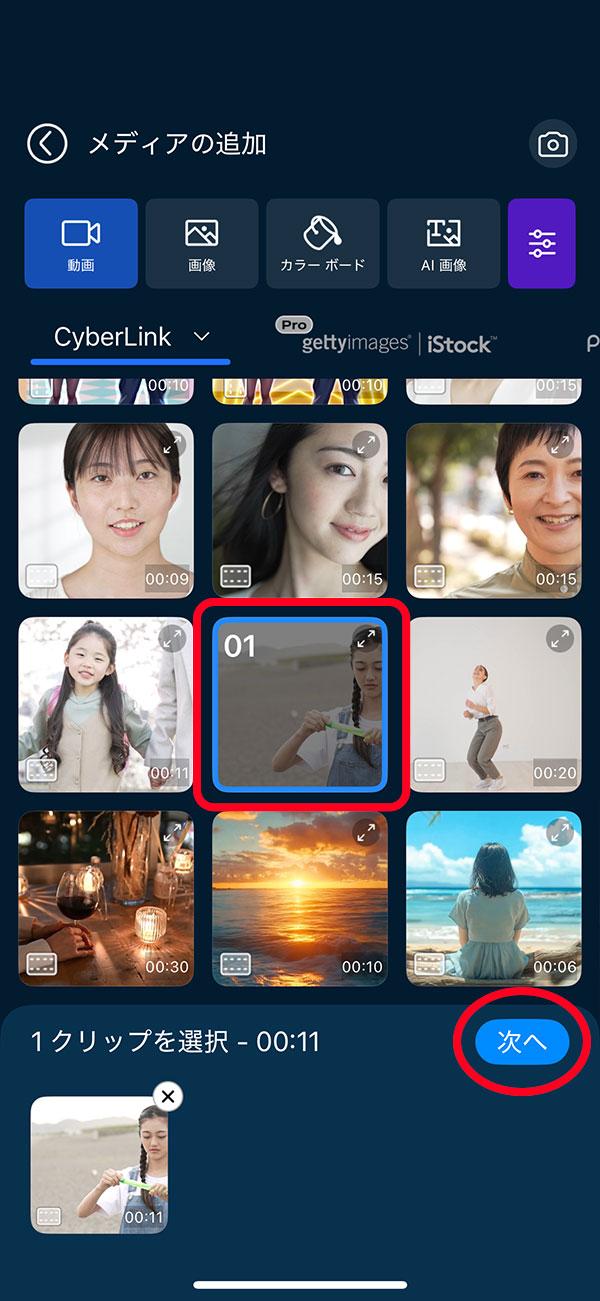
Task: Choose the 00:30 wine glass video
Action: coord(105,898)
